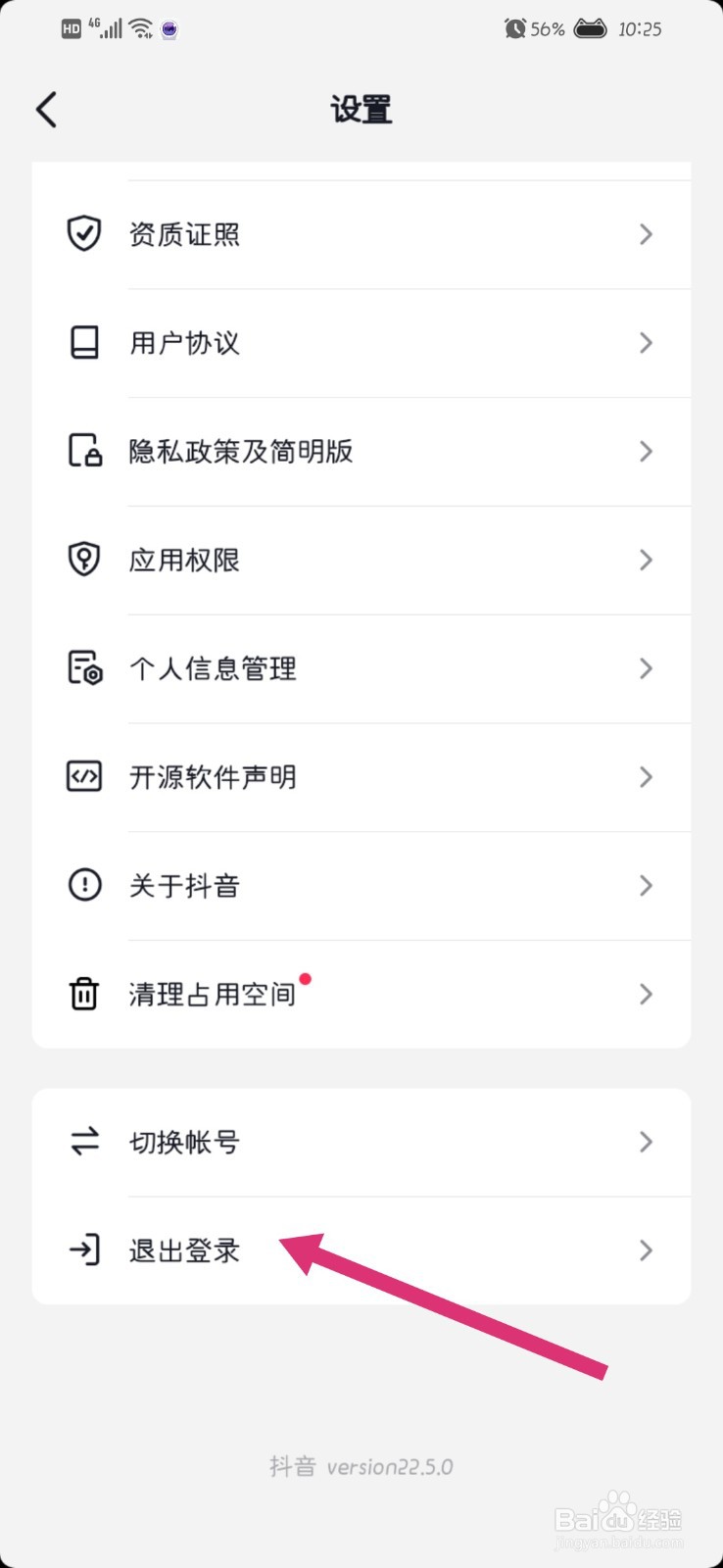Image resolution: width=723 pixels, height=1568 pixels.
Task: Tap the shield icon beside 资质证照
Action: coord(84,233)
